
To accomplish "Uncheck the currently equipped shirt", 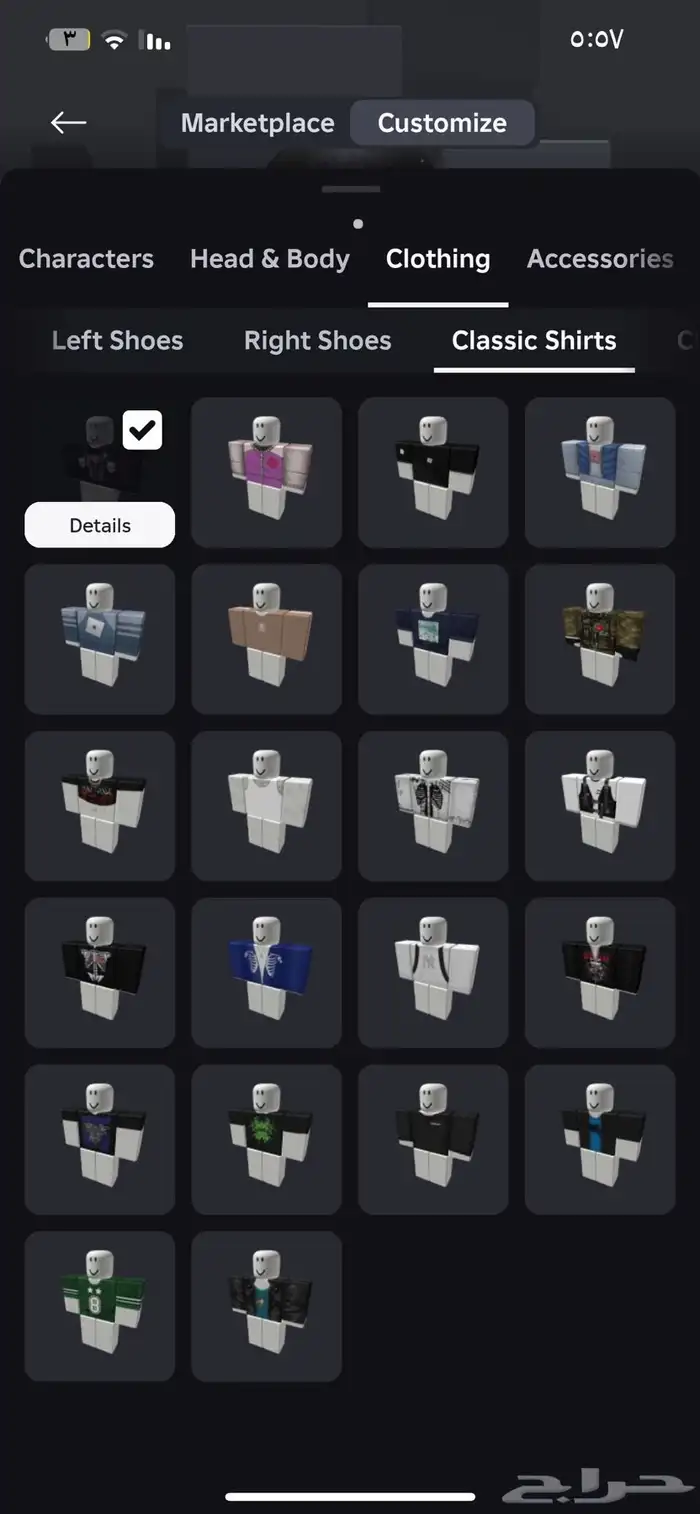I will [x=142, y=430].
